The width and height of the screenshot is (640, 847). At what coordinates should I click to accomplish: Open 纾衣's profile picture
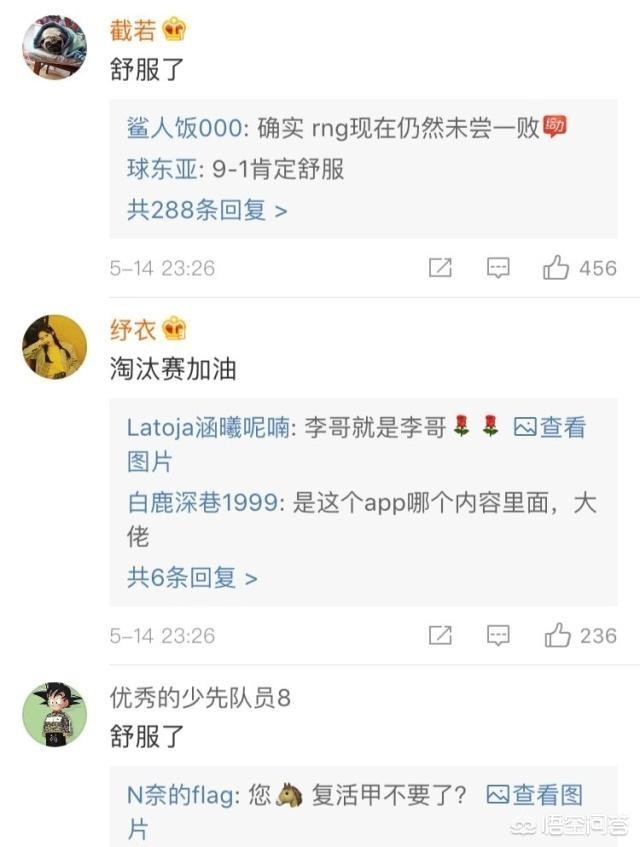pyautogui.click(x=55, y=347)
